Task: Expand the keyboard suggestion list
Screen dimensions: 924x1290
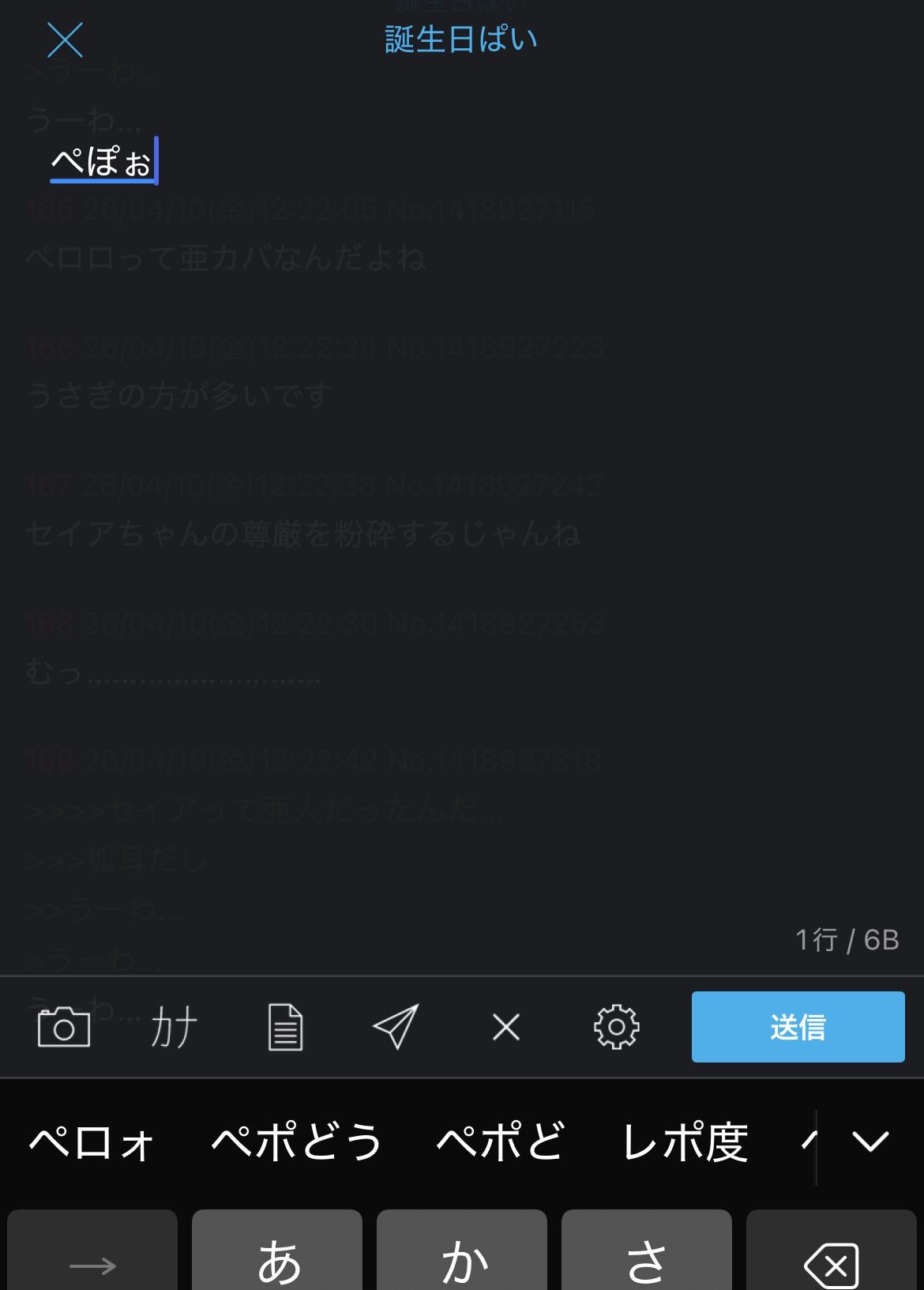Action: (870, 1142)
